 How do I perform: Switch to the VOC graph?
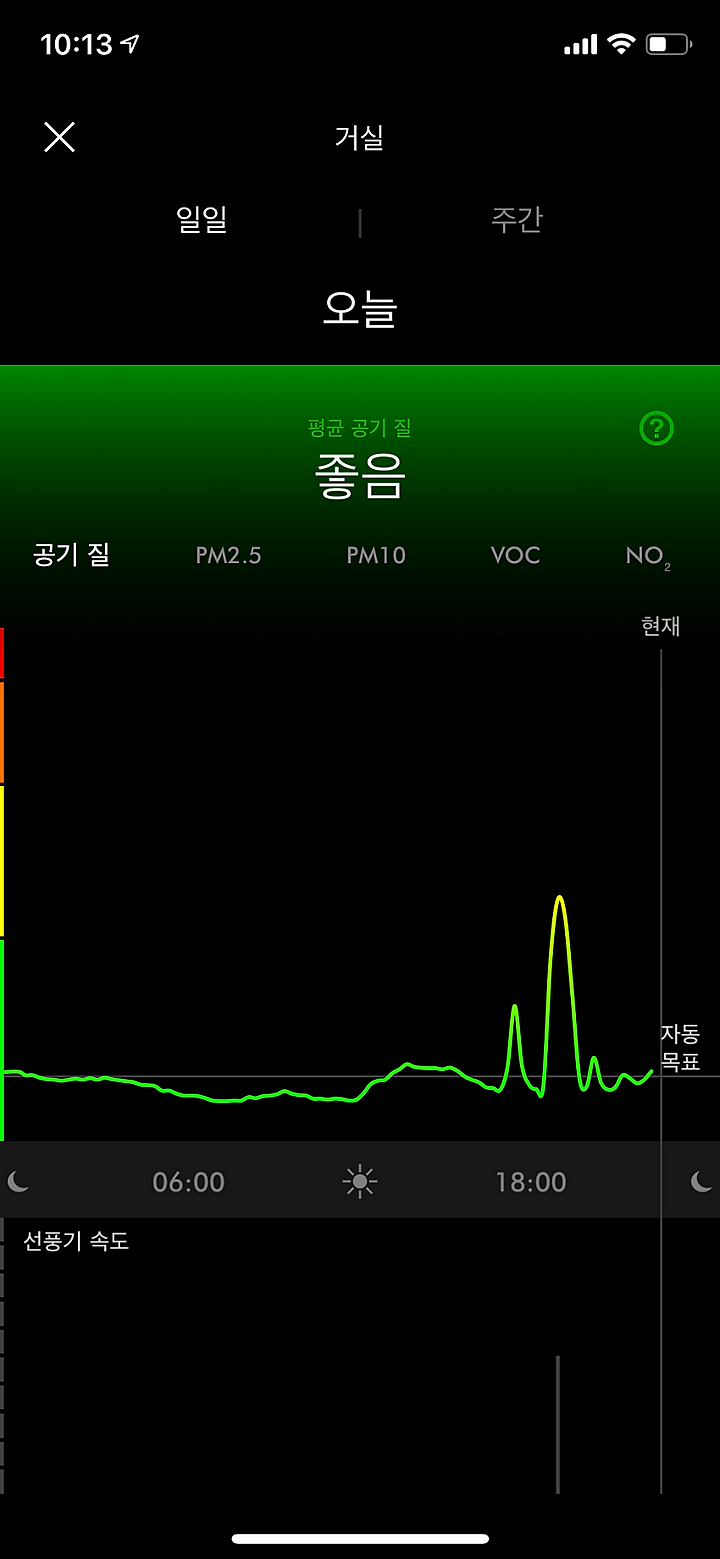point(515,556)
